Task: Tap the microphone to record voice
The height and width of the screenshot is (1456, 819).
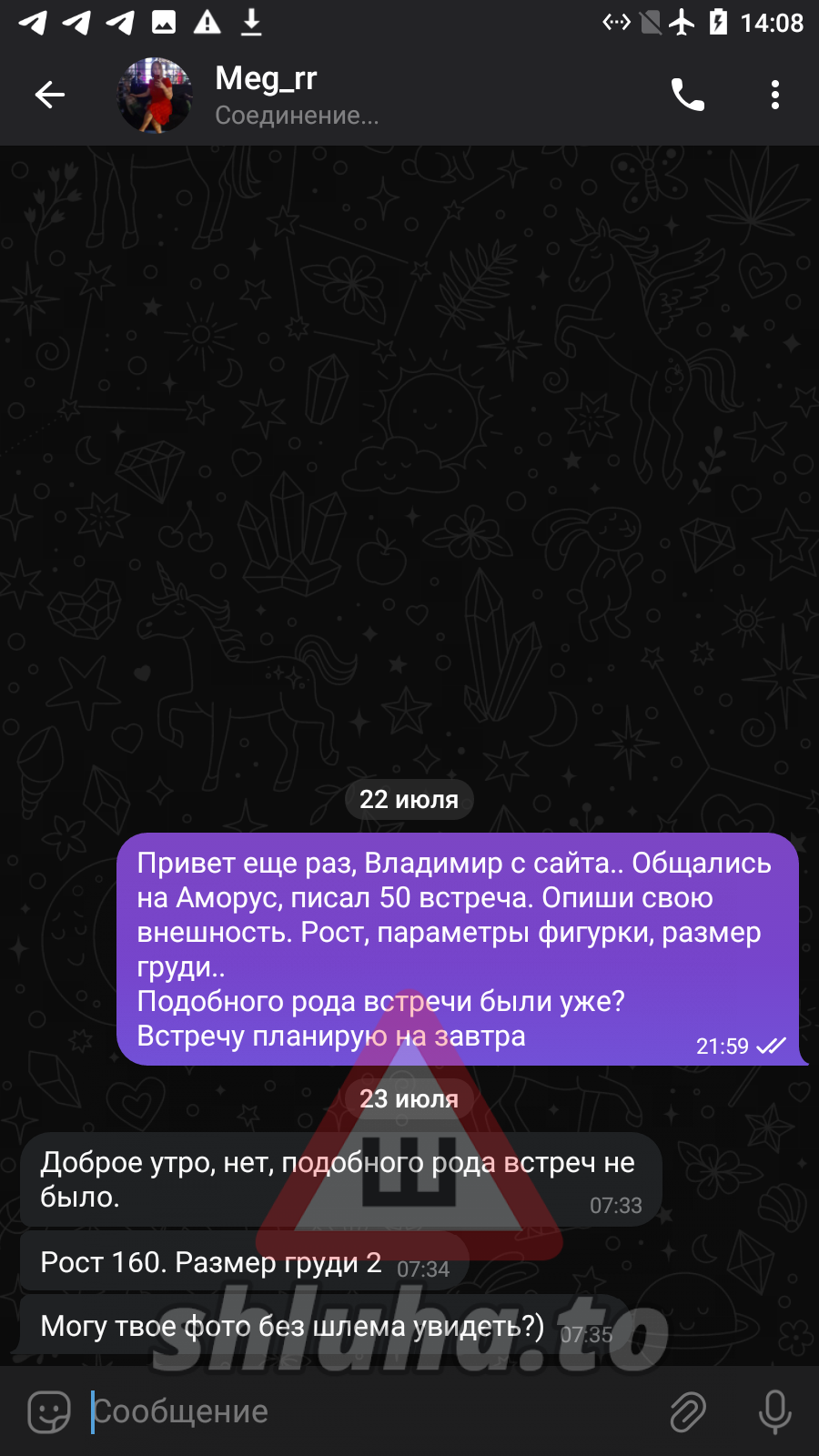Action: tap(774, 1411)
